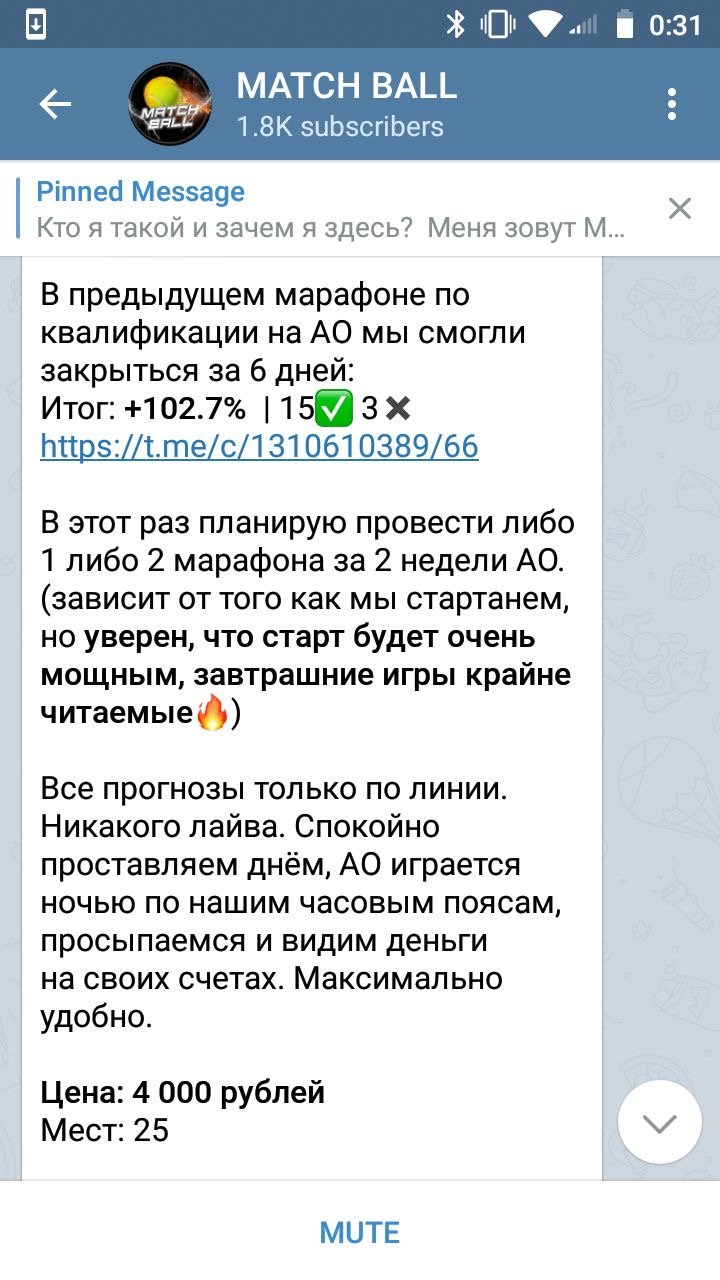Screen dimensions: 720x1280
Task: Open the three-dot overflow menu
Action: point(672,104)
